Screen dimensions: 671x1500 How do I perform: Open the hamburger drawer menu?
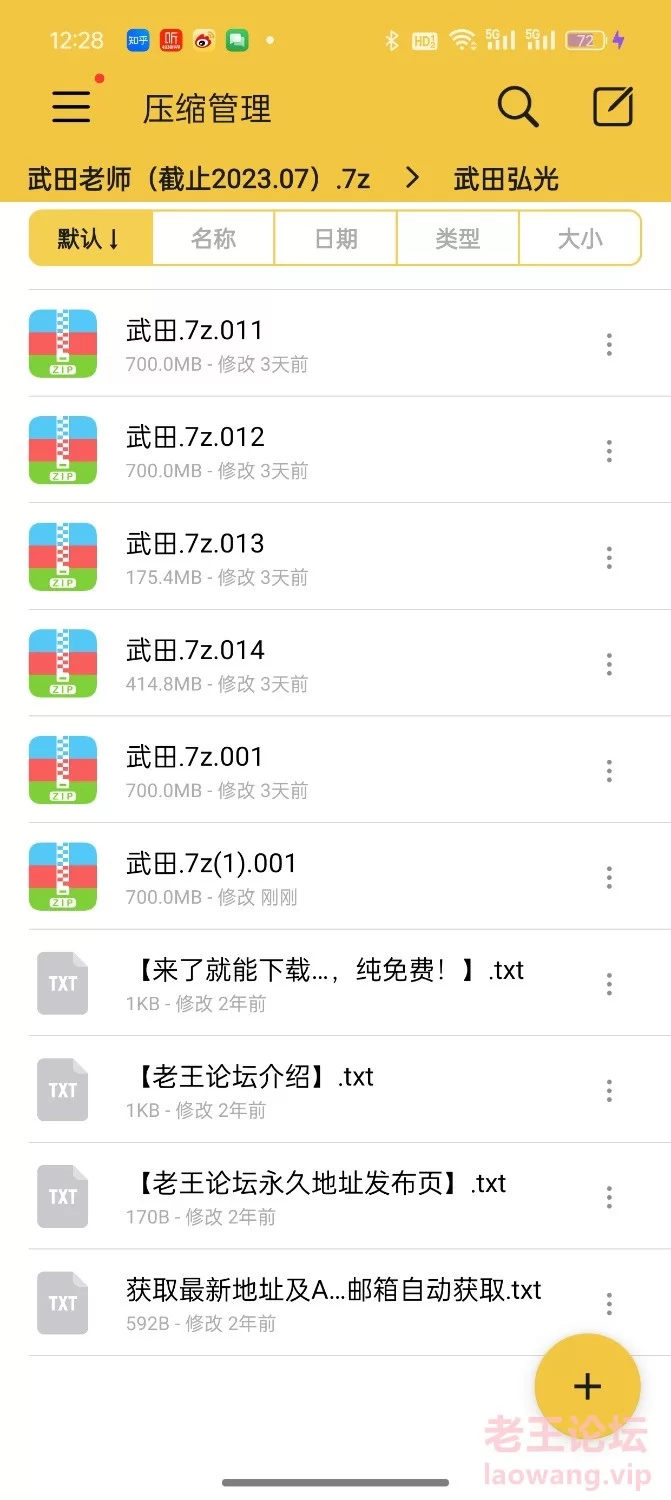pyautogui.click(x=71, y=106)
